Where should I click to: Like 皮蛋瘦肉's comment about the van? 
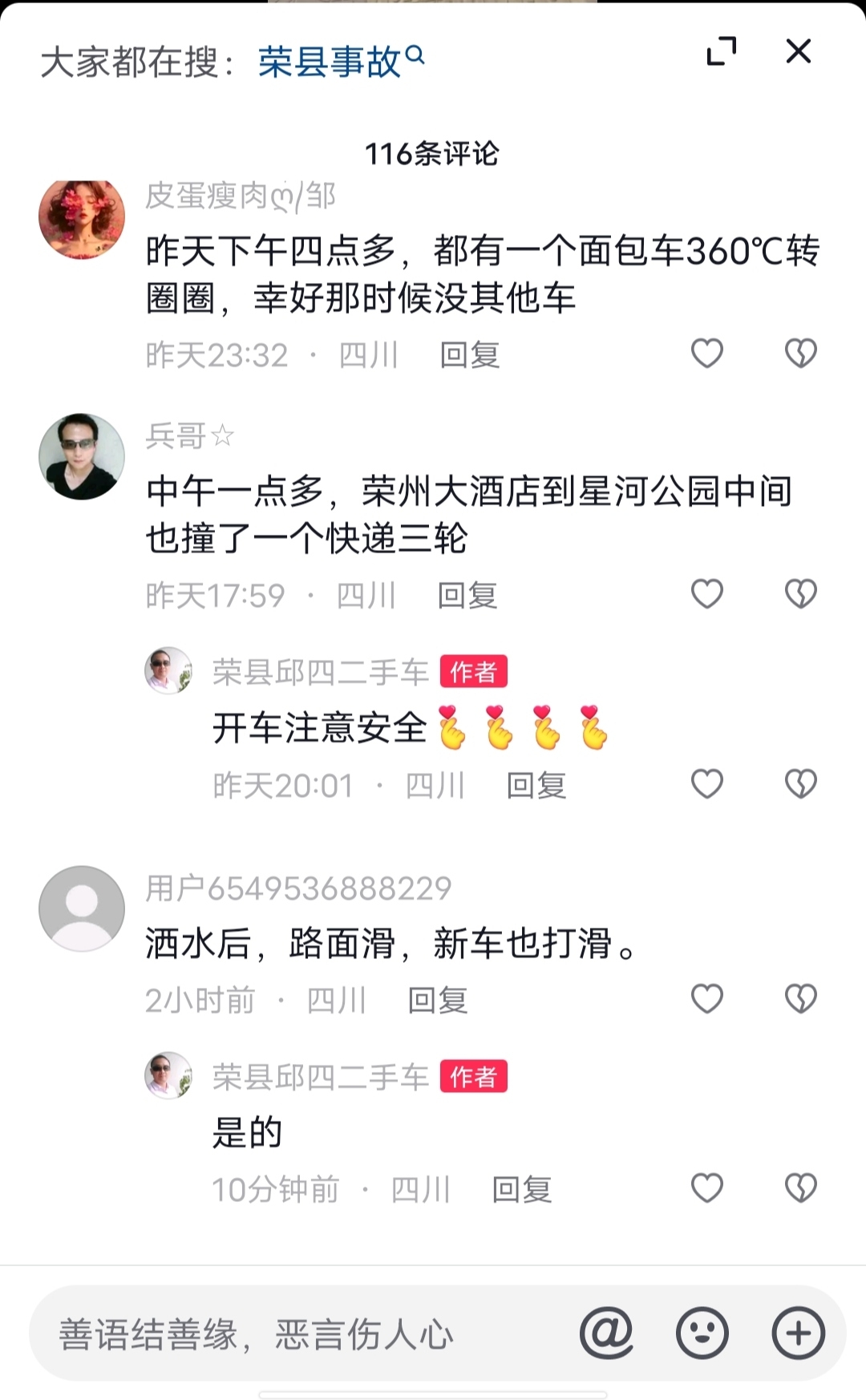point(707,354)
